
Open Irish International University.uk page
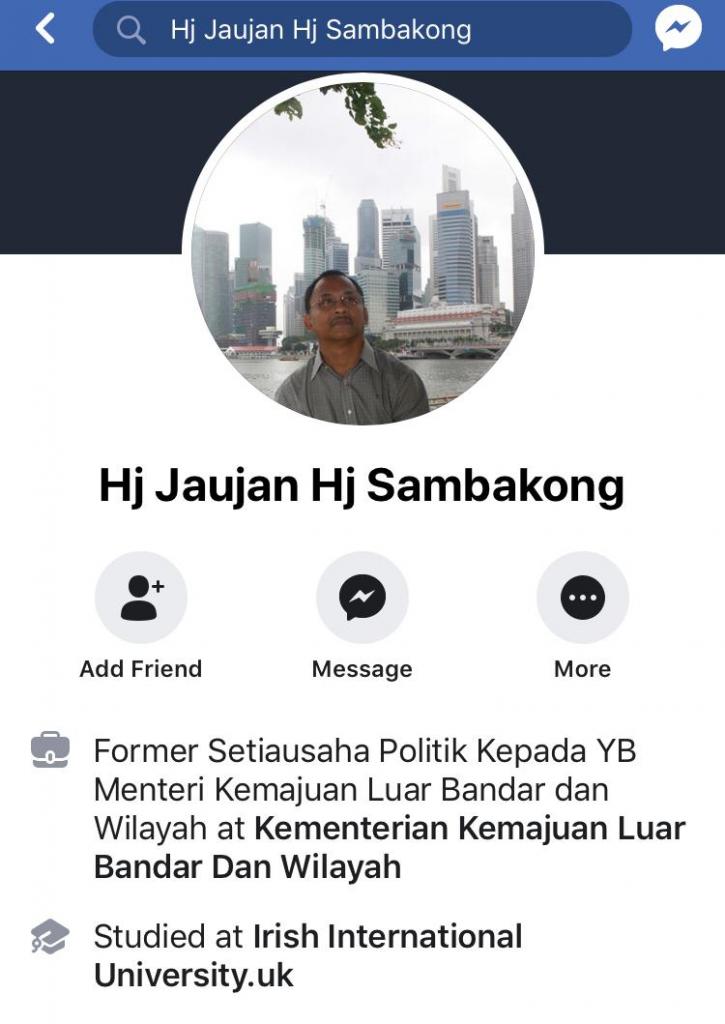click(x=387, y=937)
